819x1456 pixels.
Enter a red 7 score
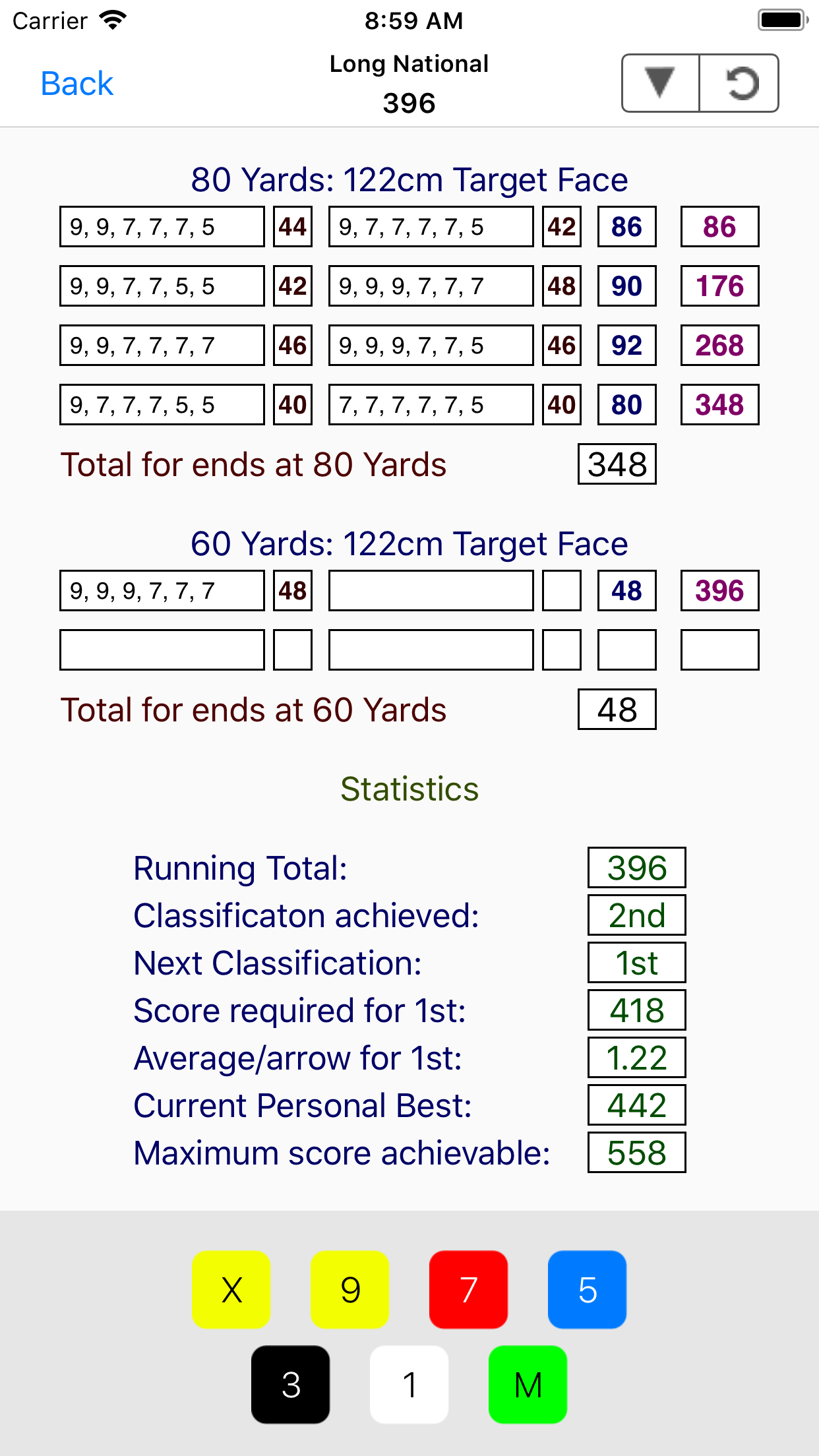pyautogui.click(x=469, y=1289)
